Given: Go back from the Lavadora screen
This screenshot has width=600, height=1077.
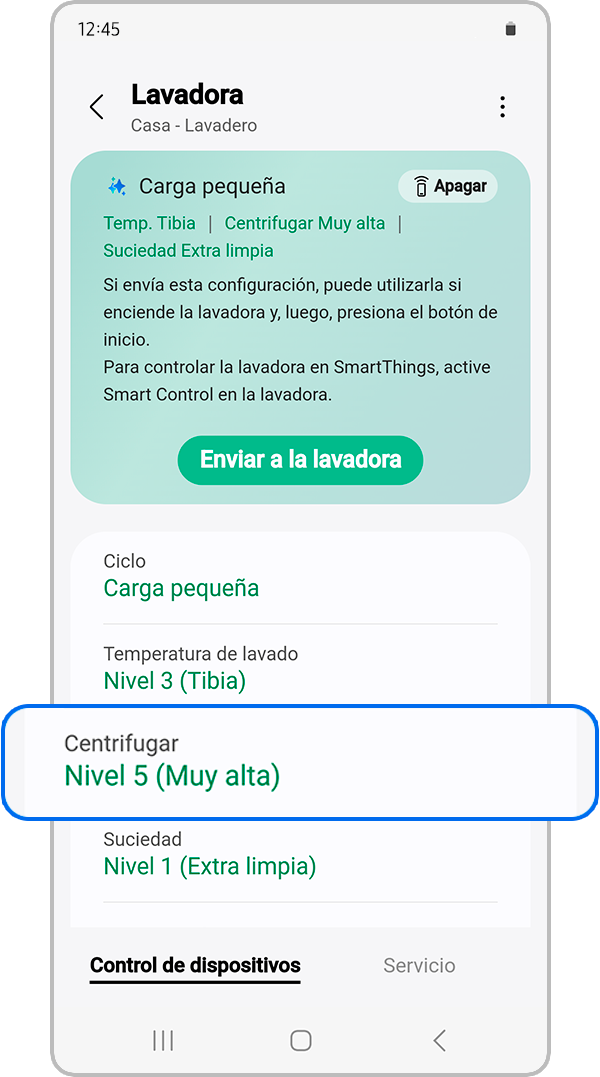Looking at the screenshot, I should (x=97, y=108).
